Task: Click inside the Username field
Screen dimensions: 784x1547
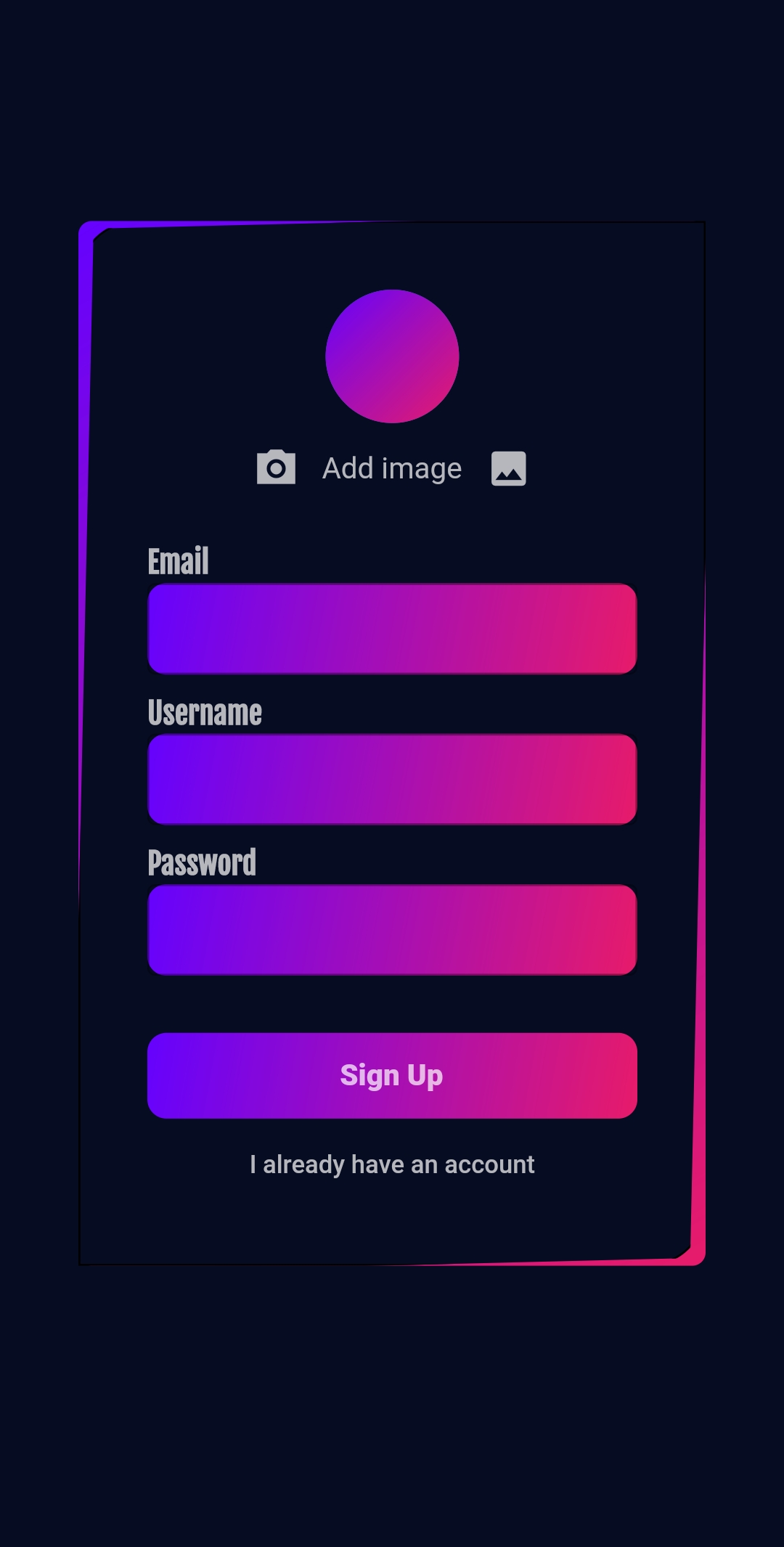Action: pyautogui.click(x=392, y=778)
